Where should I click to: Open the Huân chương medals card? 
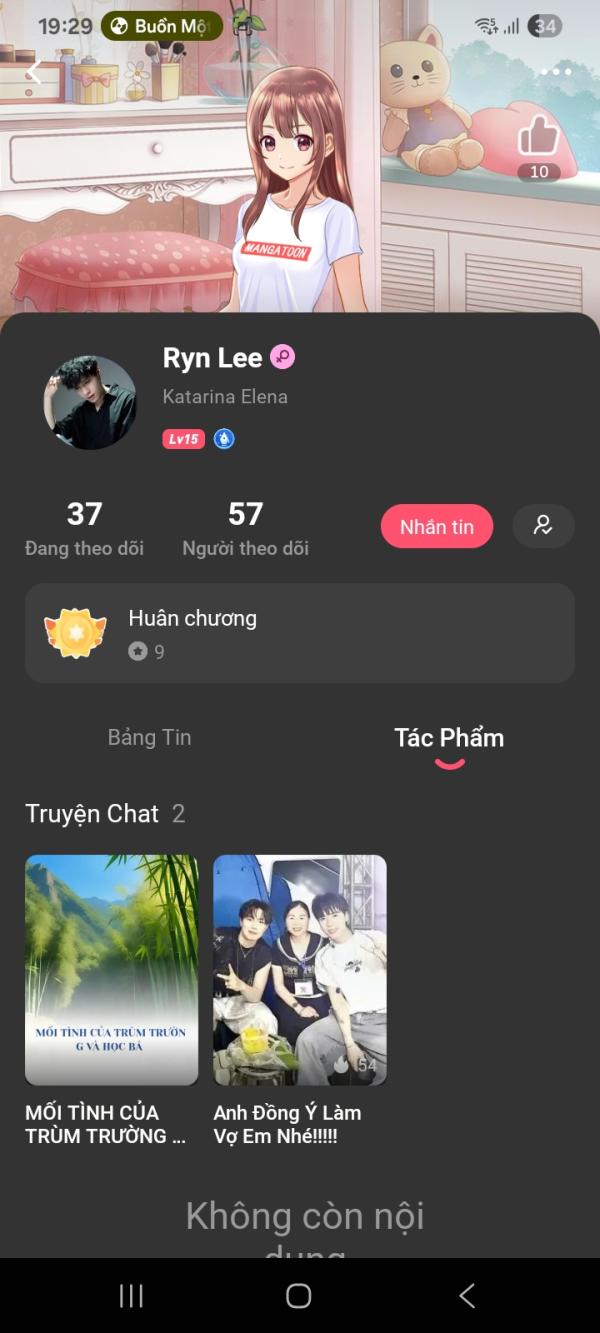point(300,633)
